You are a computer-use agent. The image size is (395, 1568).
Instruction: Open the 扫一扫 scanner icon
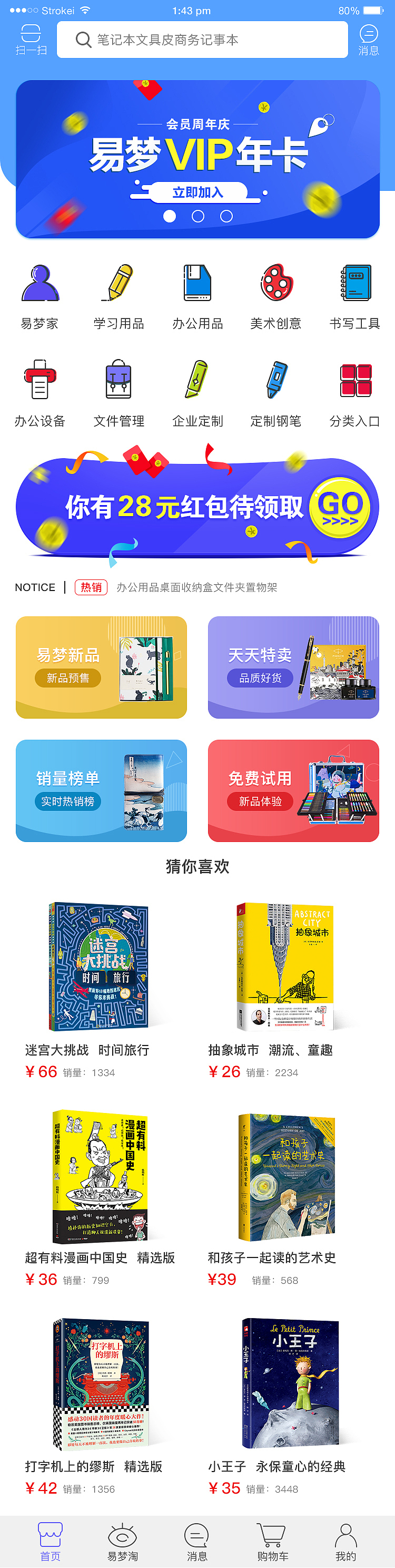pyautogui.click(x=31, y=39)
